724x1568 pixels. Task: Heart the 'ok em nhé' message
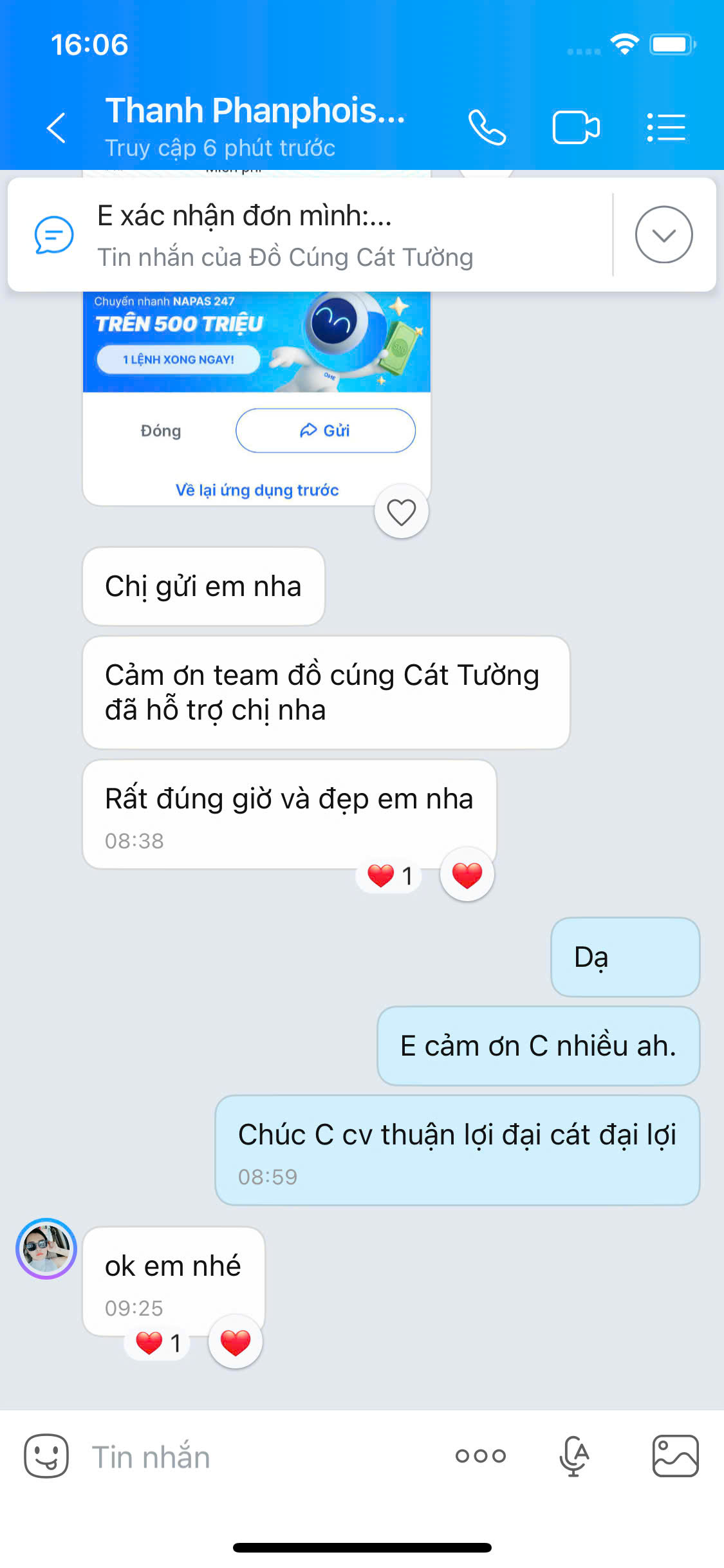coord(236,1343)
